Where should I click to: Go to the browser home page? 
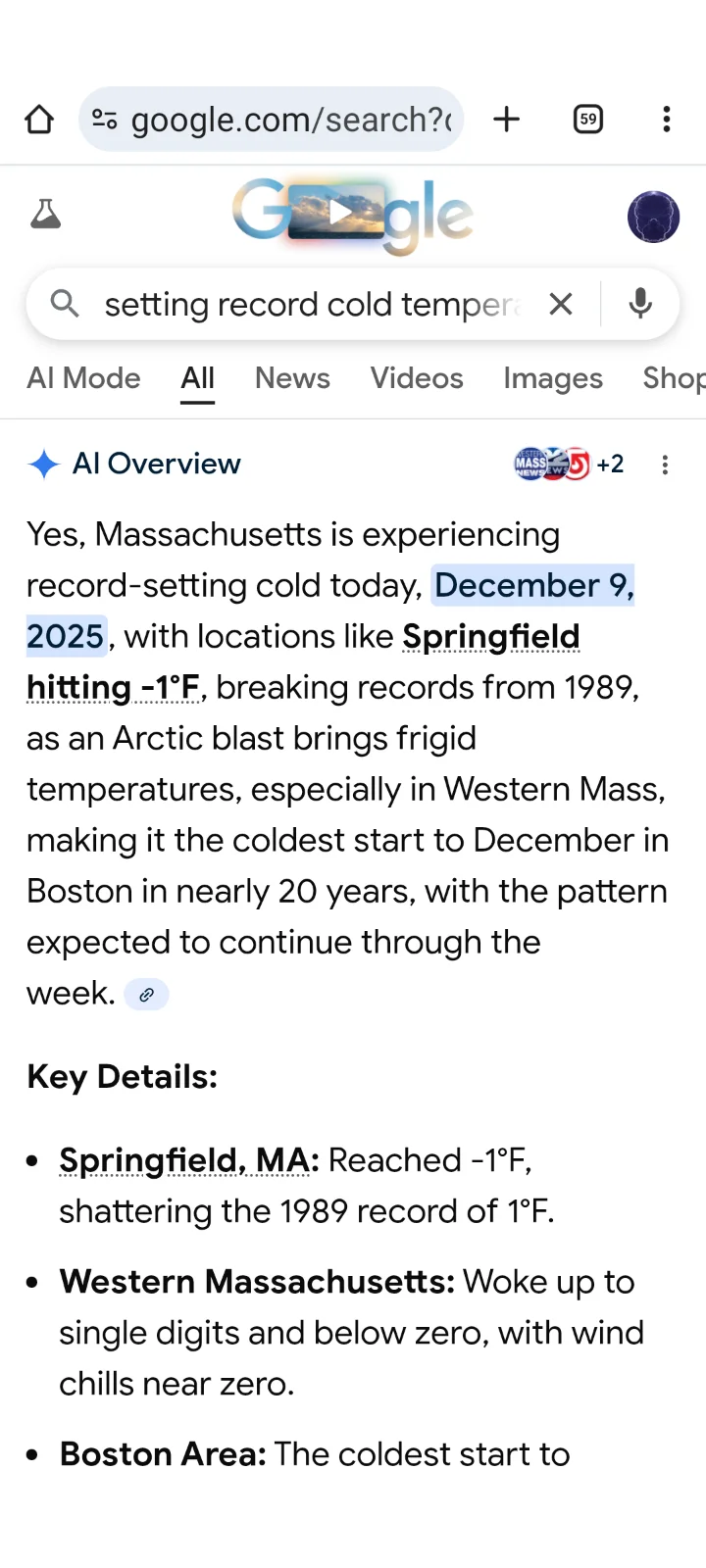point(39,120)
